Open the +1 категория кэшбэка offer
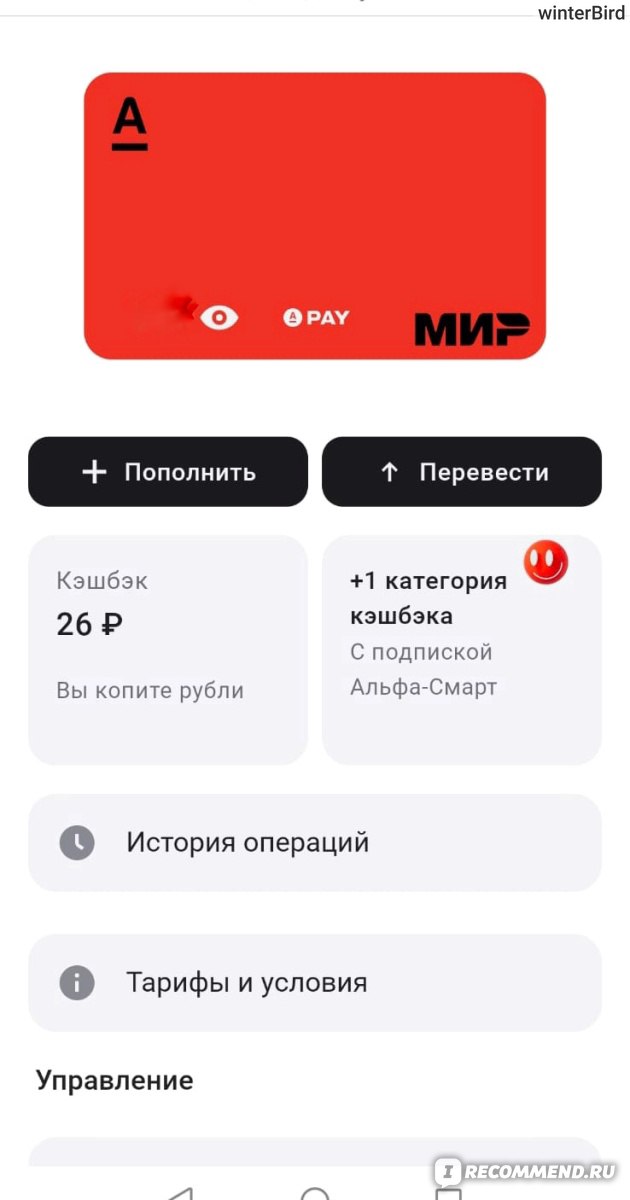This screenshot has width=630, height=1200. [462, 650]
